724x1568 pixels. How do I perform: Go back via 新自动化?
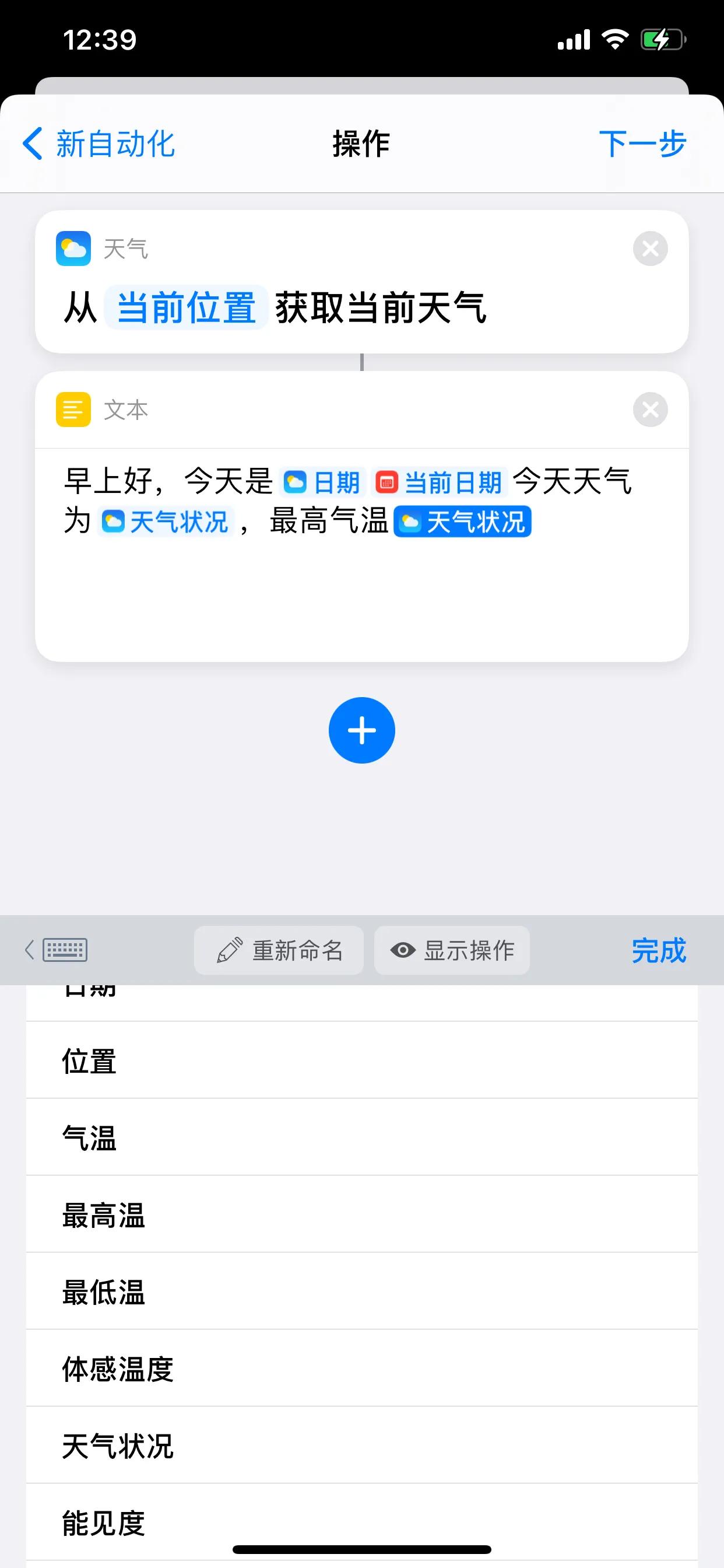(99, 143)
